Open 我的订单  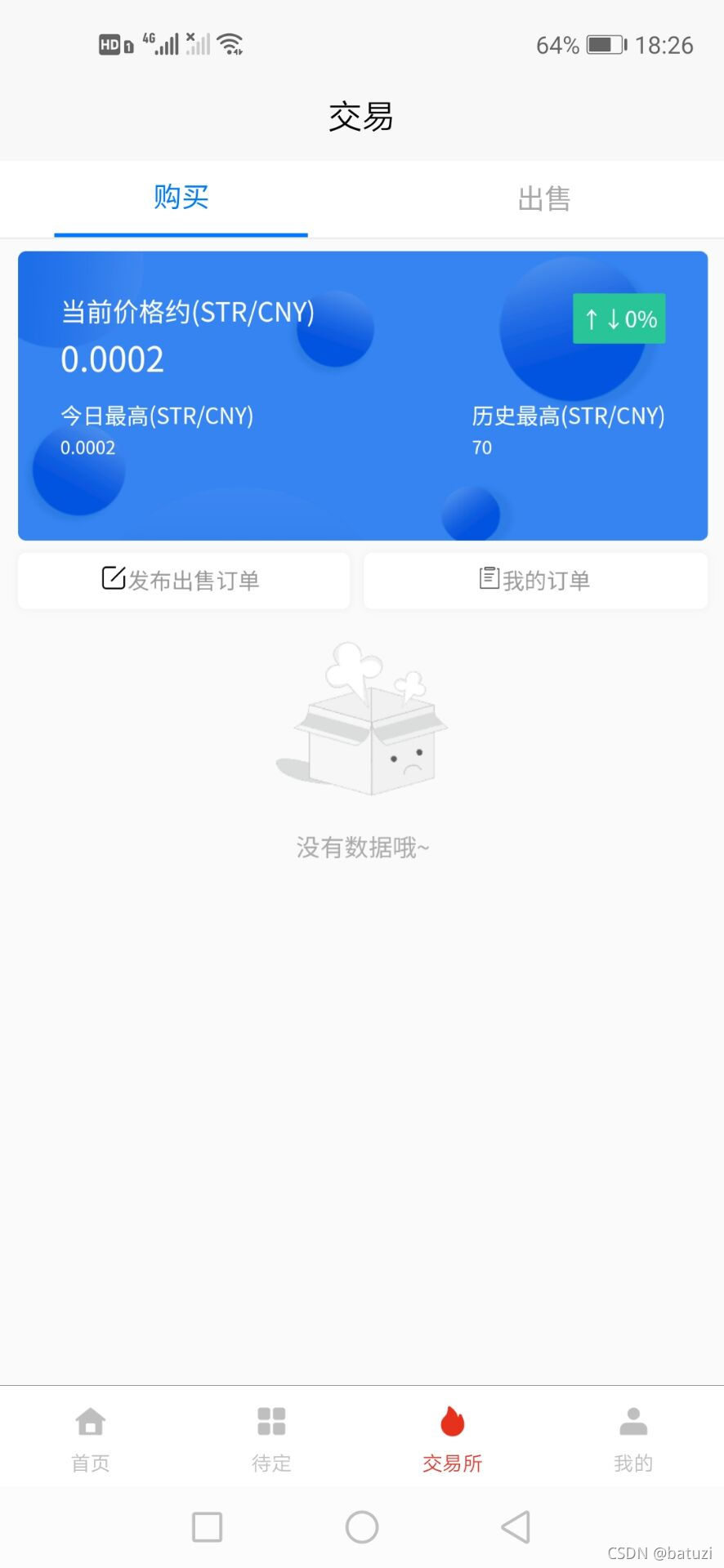coord(535,581)
